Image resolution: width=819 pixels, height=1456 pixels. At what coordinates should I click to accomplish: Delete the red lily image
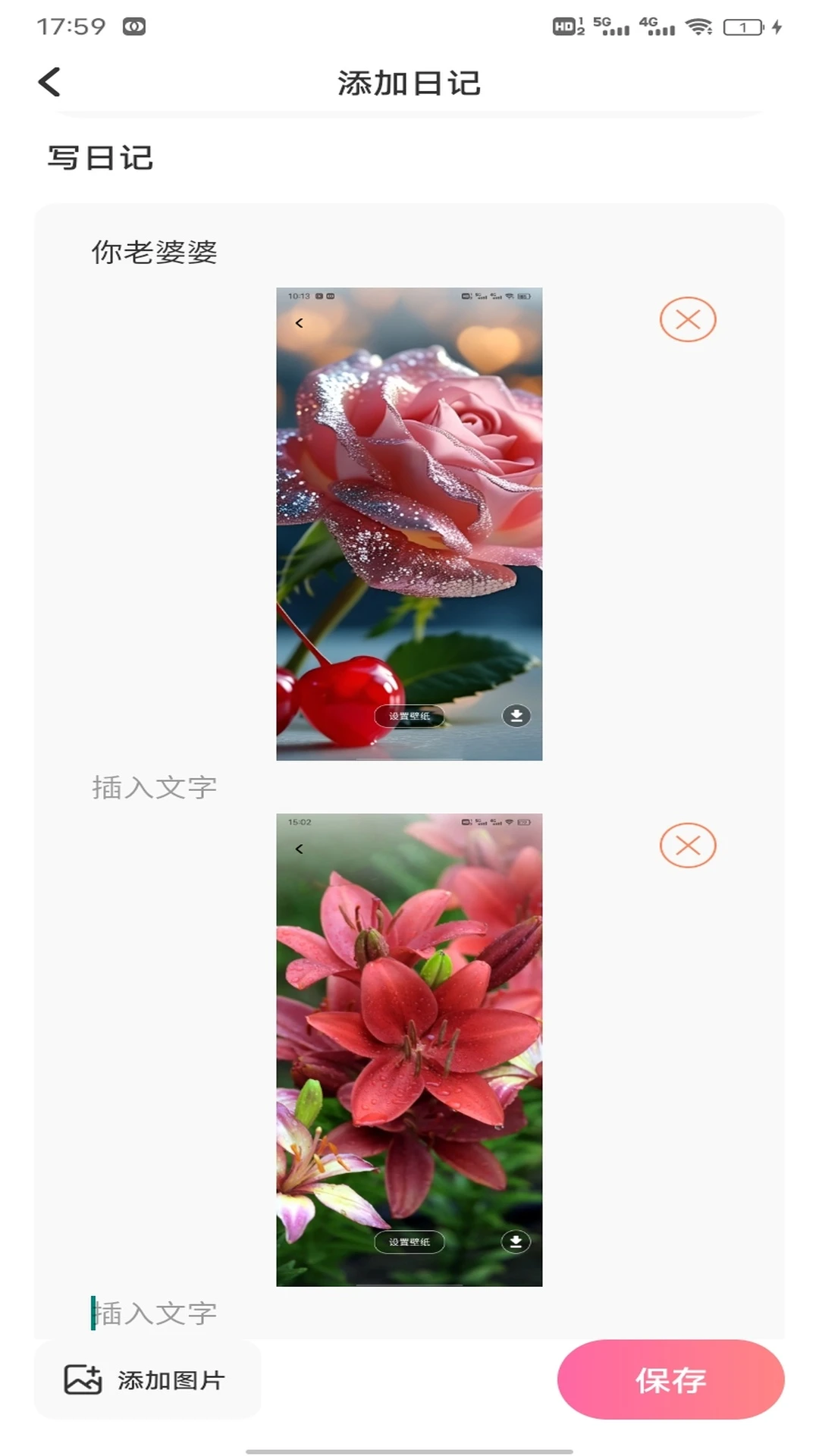click(x=687, y=845)
